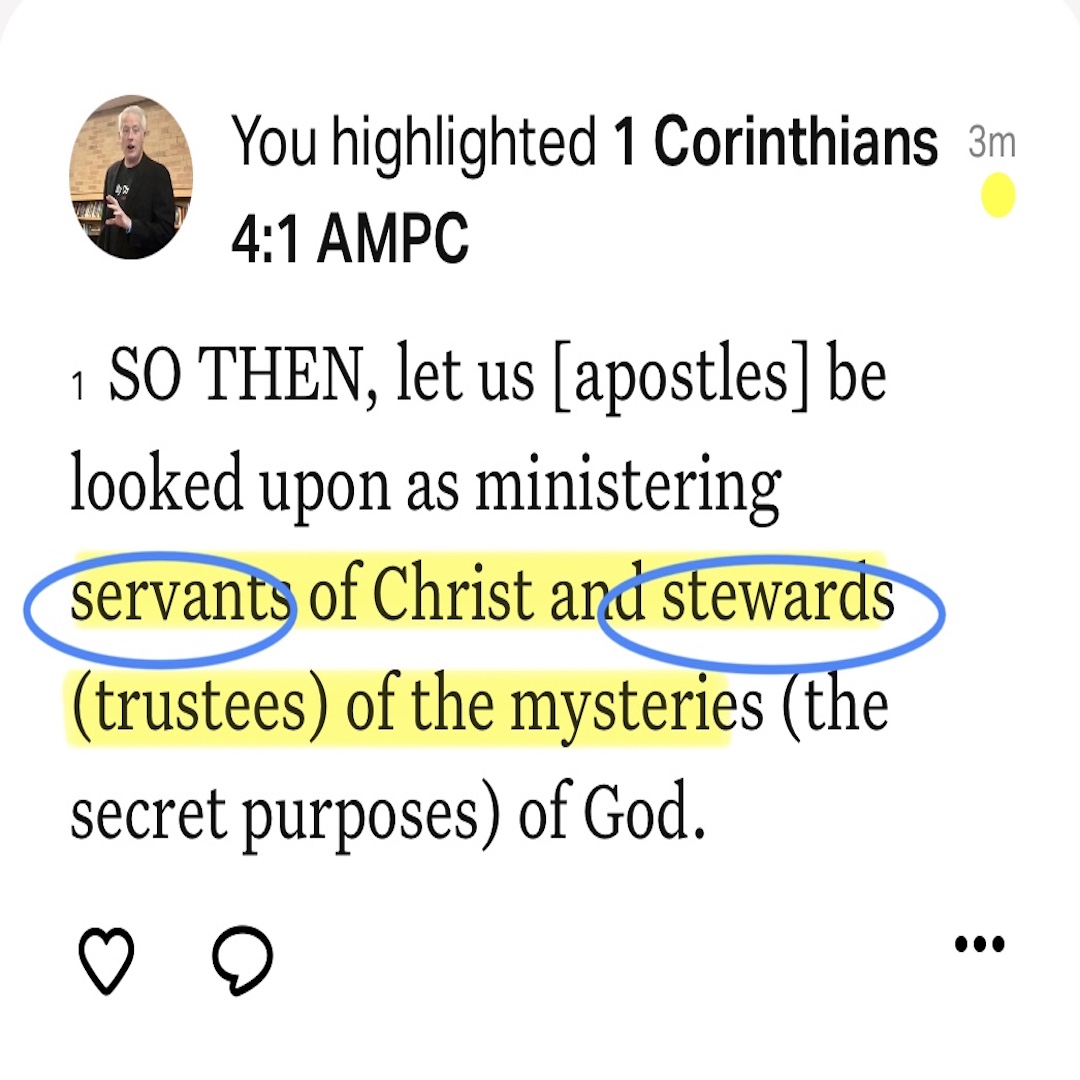
Task: Open the three-dot overflow menu
Action: [979, 944]
